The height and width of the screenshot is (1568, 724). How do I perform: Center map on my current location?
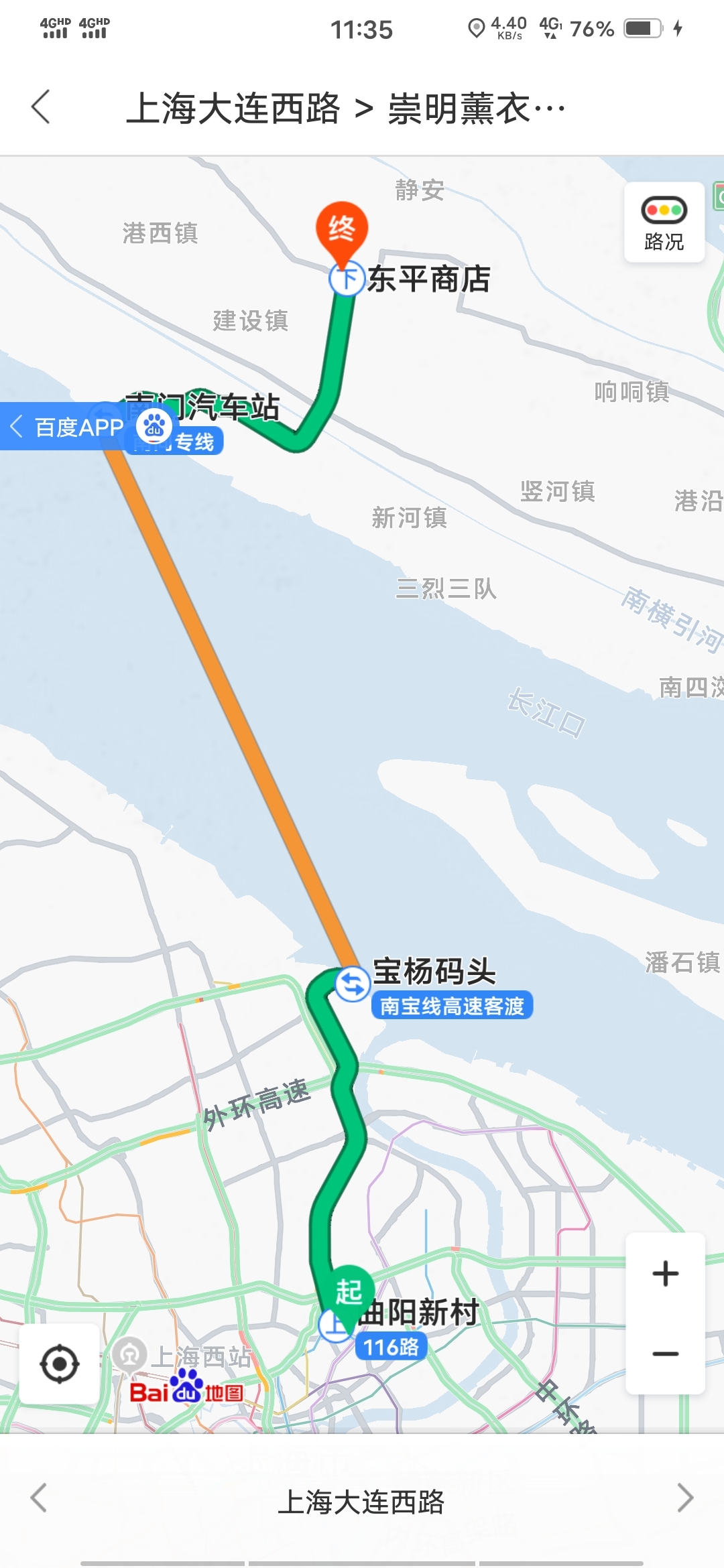point(60,1363)
